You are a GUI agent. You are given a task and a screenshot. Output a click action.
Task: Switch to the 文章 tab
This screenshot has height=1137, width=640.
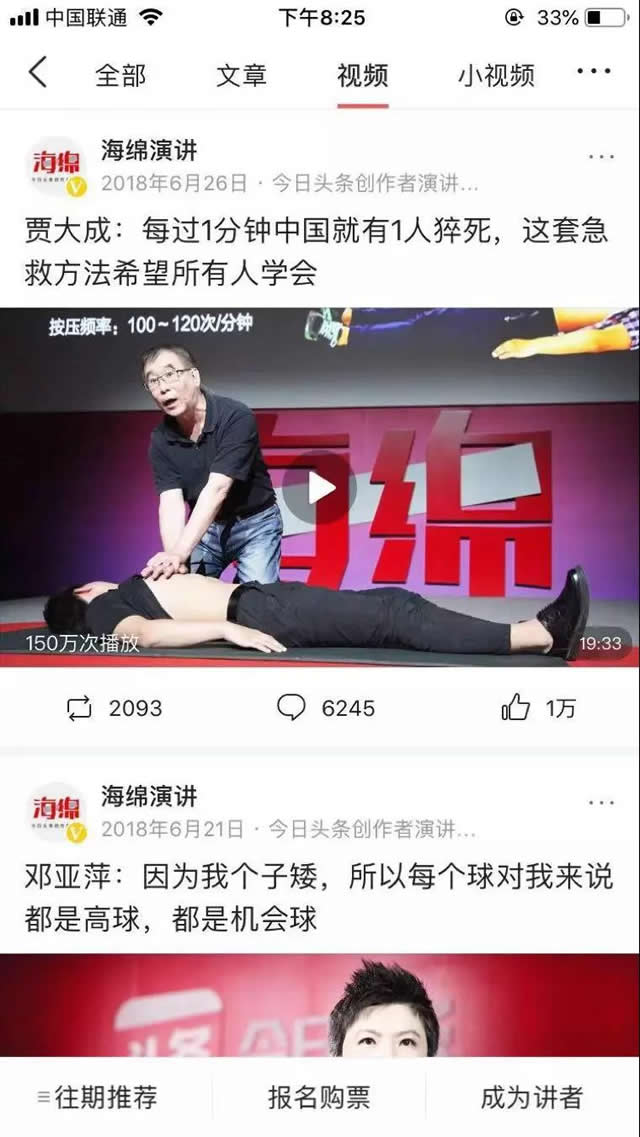(241, 75)
